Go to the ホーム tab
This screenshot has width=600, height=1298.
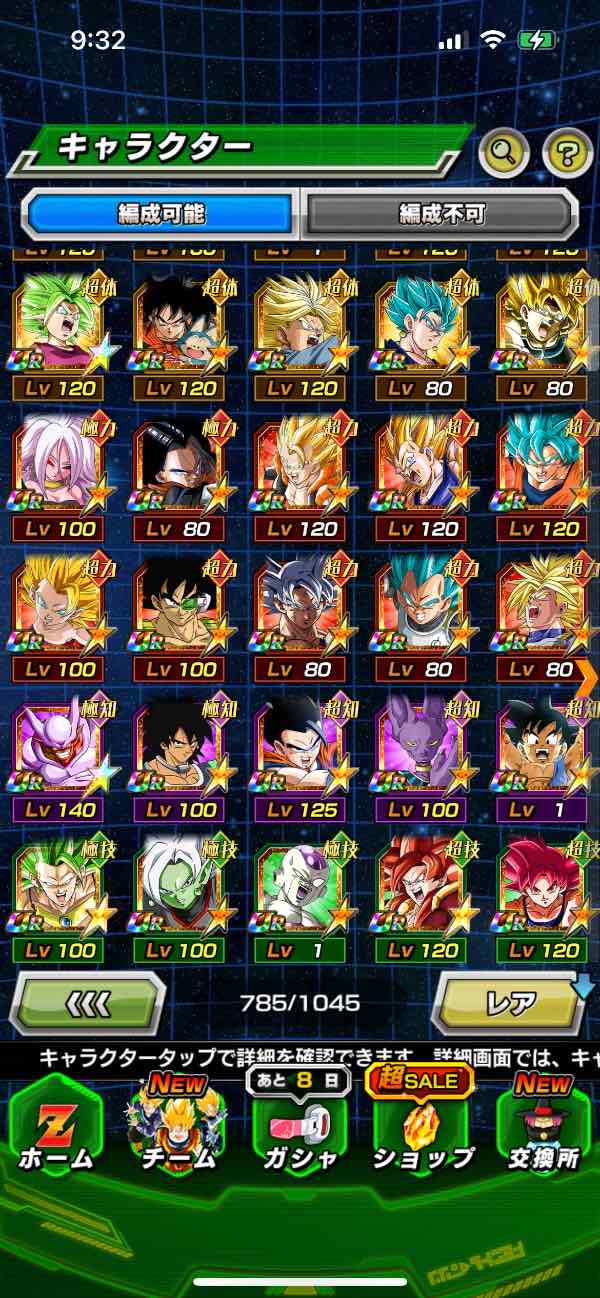pos(56,1130)
